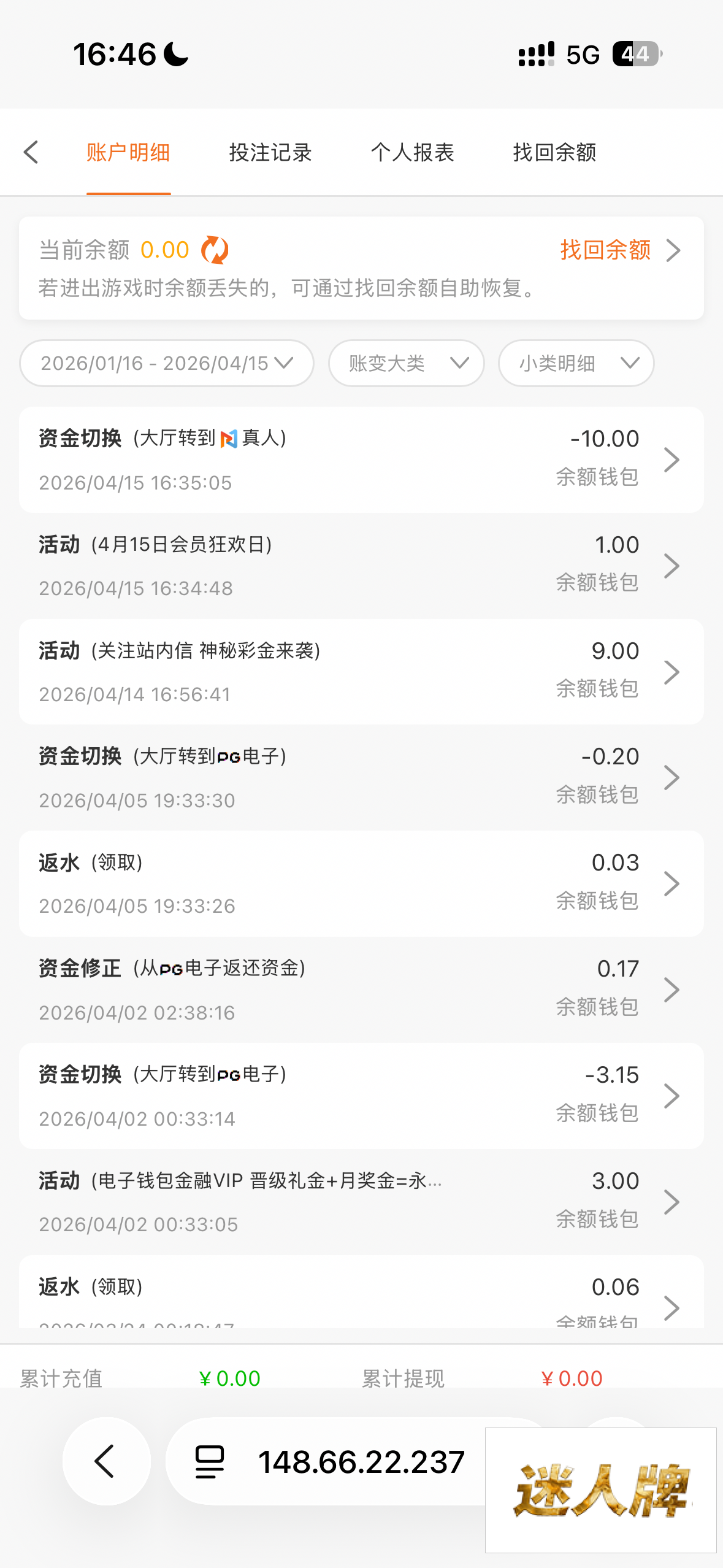The width and height of the screenshot is (723, 1568).
Task: Open the 找回余额 tab
Action: pos(554,152)
